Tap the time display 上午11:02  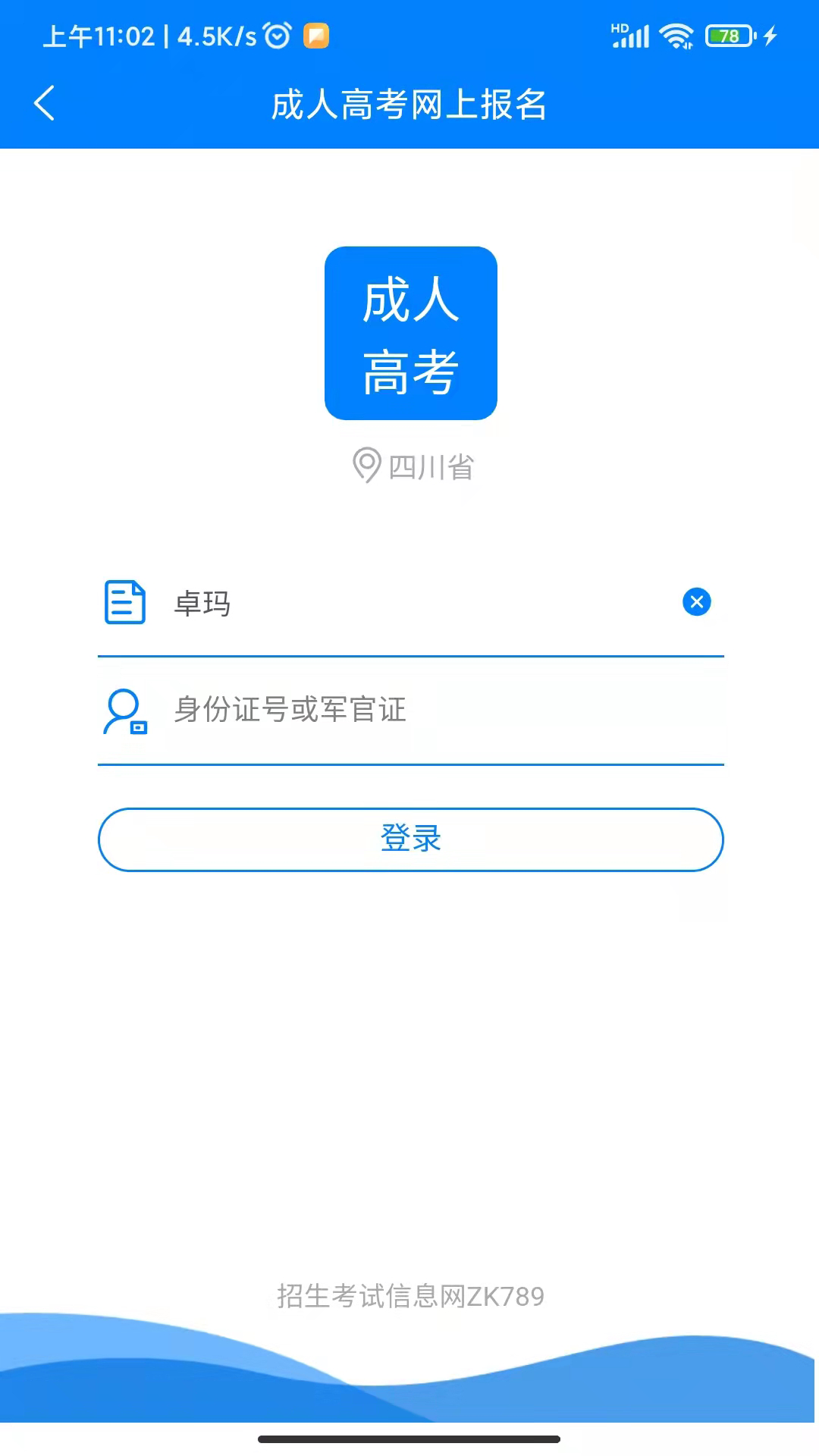coord(99,34)
